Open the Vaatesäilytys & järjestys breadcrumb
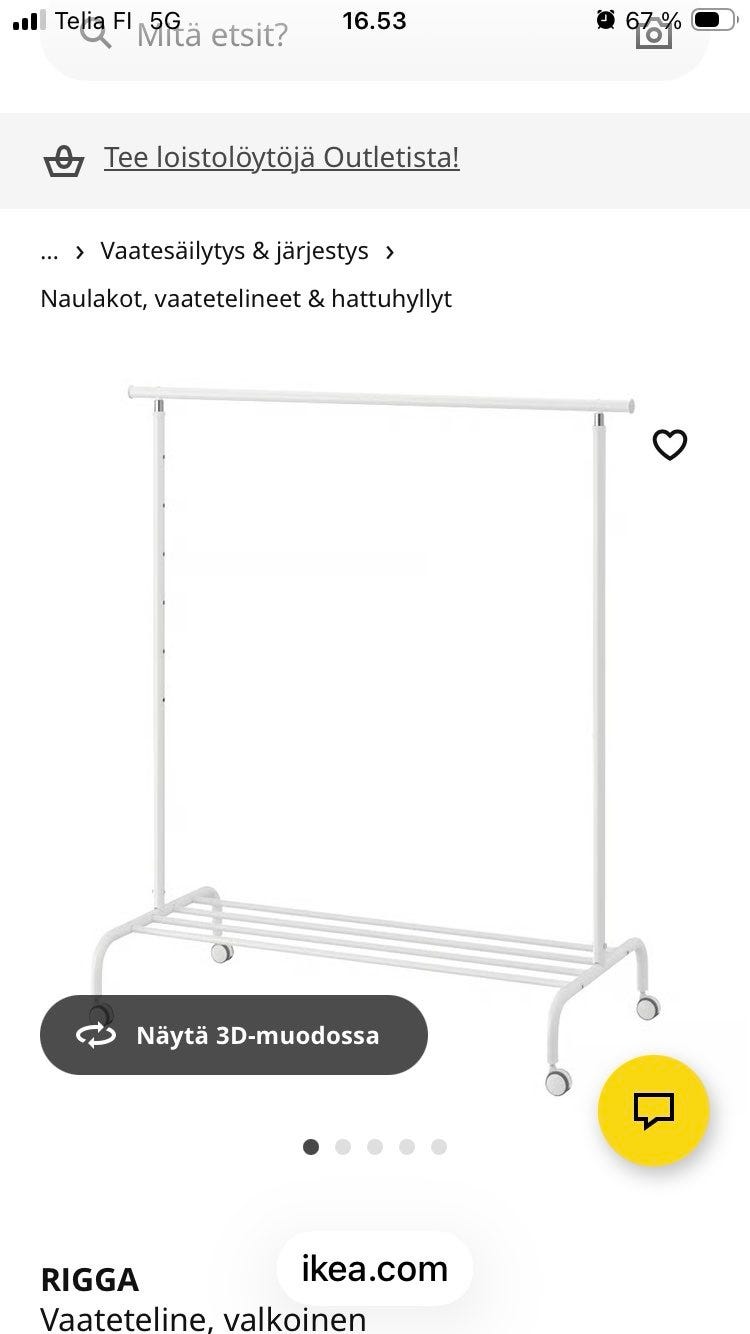Image resolution: width=750 pixels, height=1334 pixels. coord(234,251)
